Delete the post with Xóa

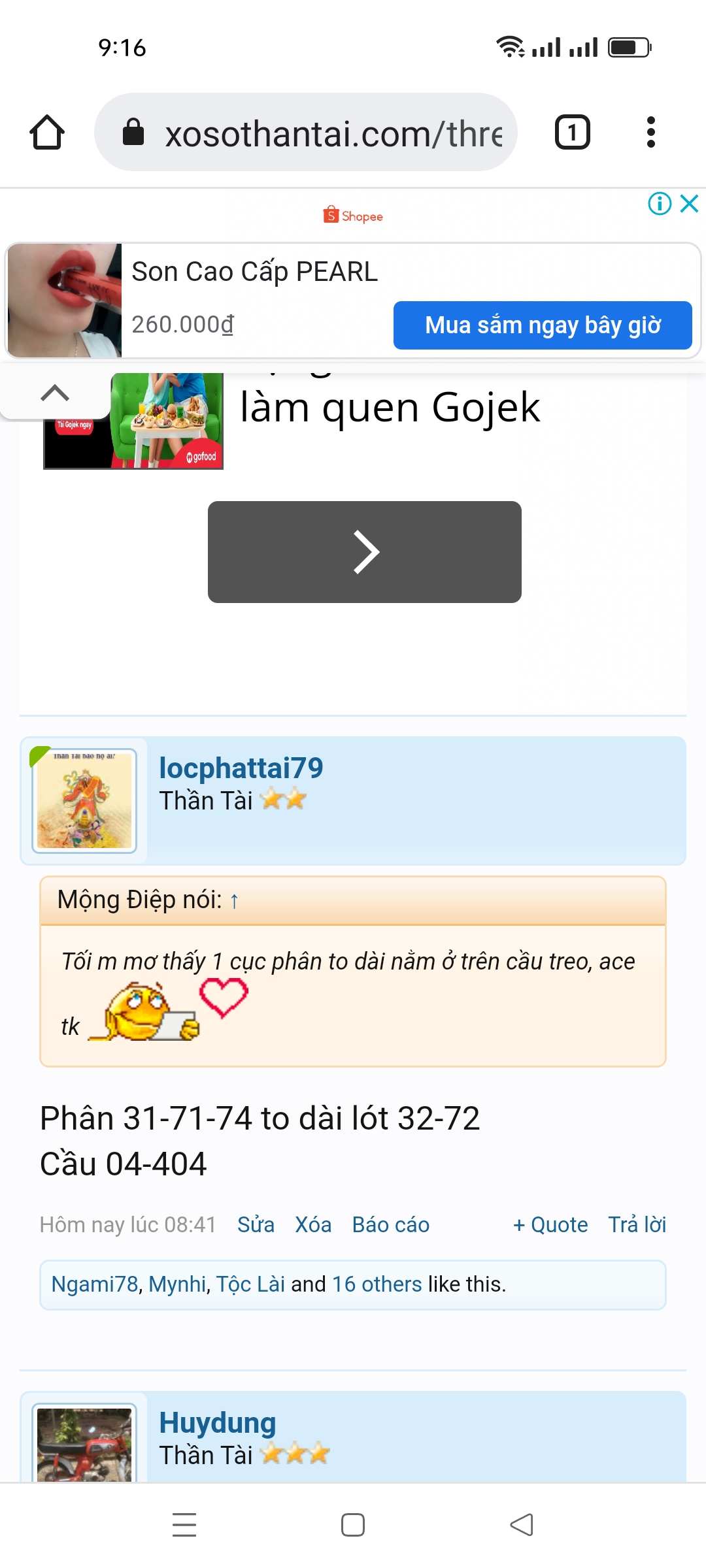[313, 1224]
